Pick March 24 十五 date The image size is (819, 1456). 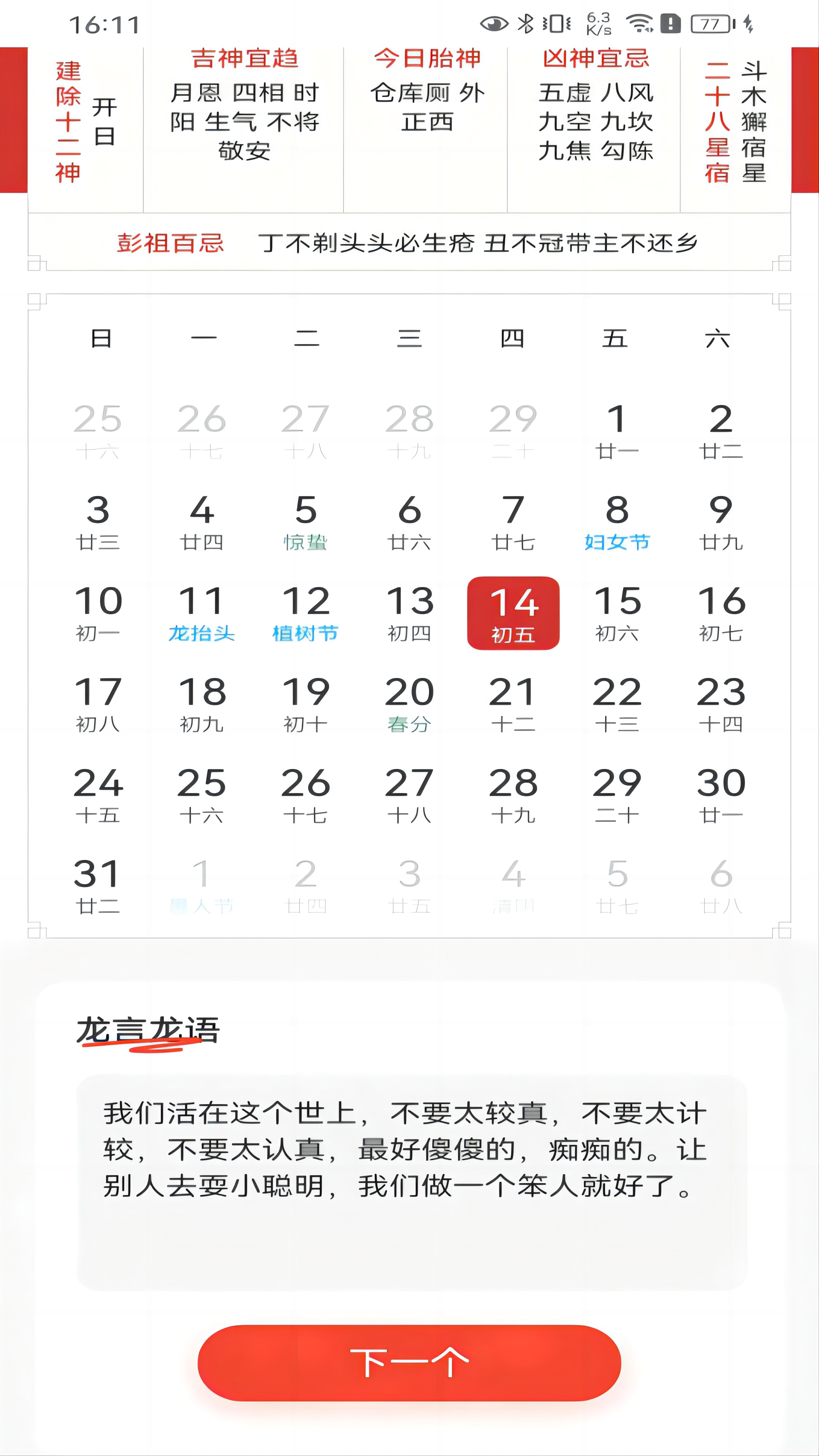[98, 795]
